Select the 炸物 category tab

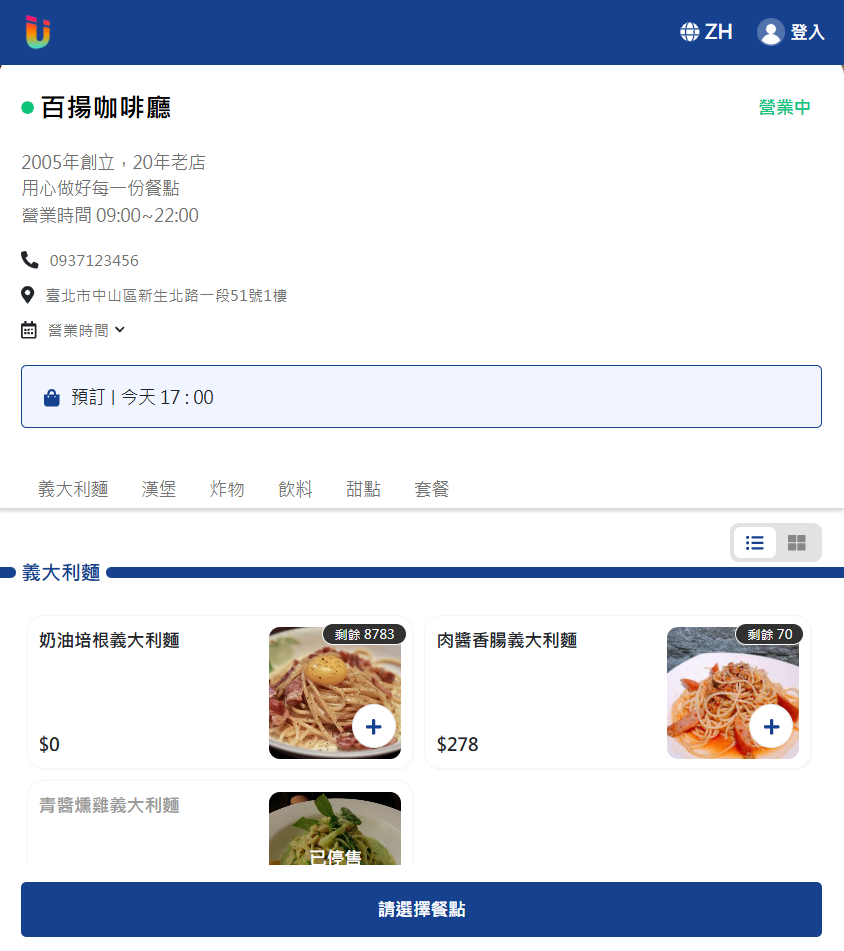(227, 489)
